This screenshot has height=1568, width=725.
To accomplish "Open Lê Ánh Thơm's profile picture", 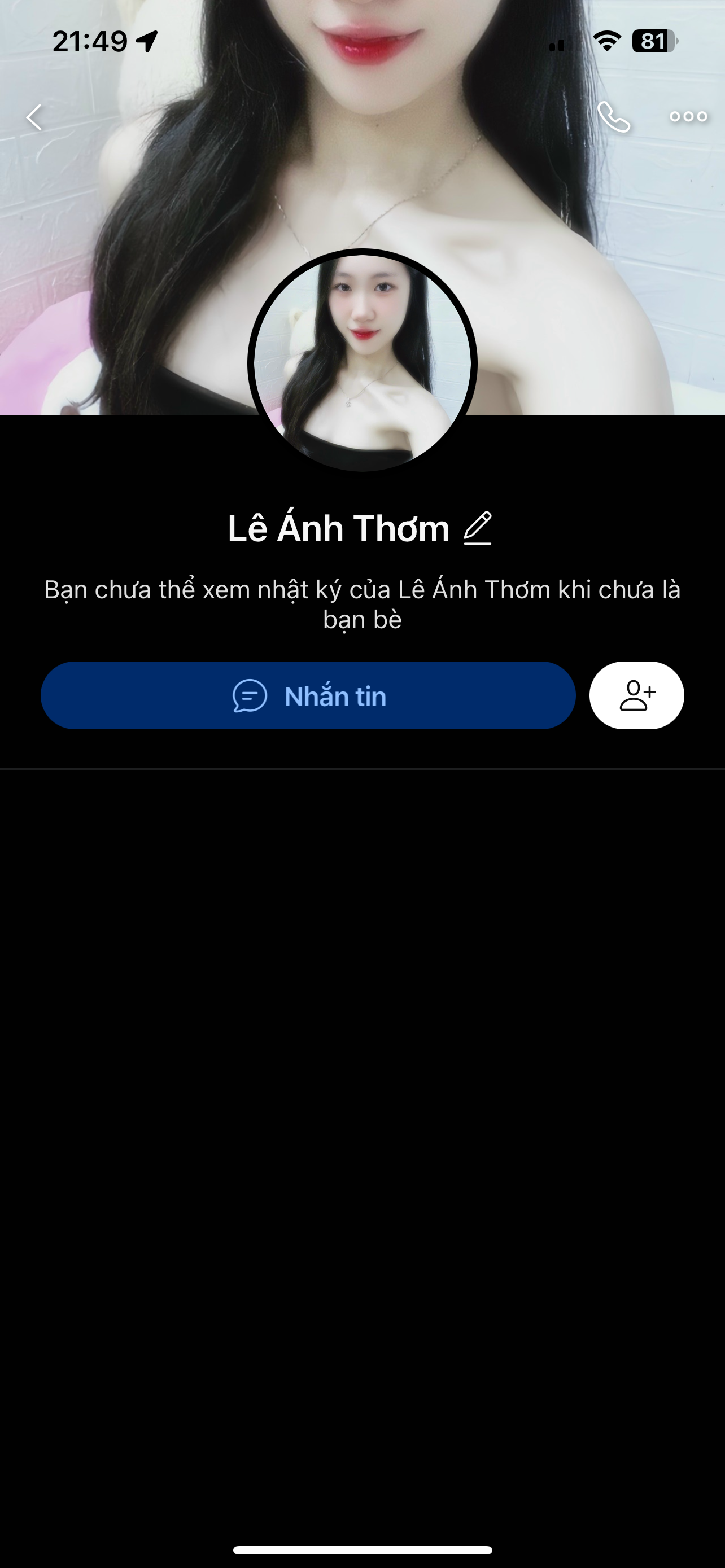I will (362, 361).
